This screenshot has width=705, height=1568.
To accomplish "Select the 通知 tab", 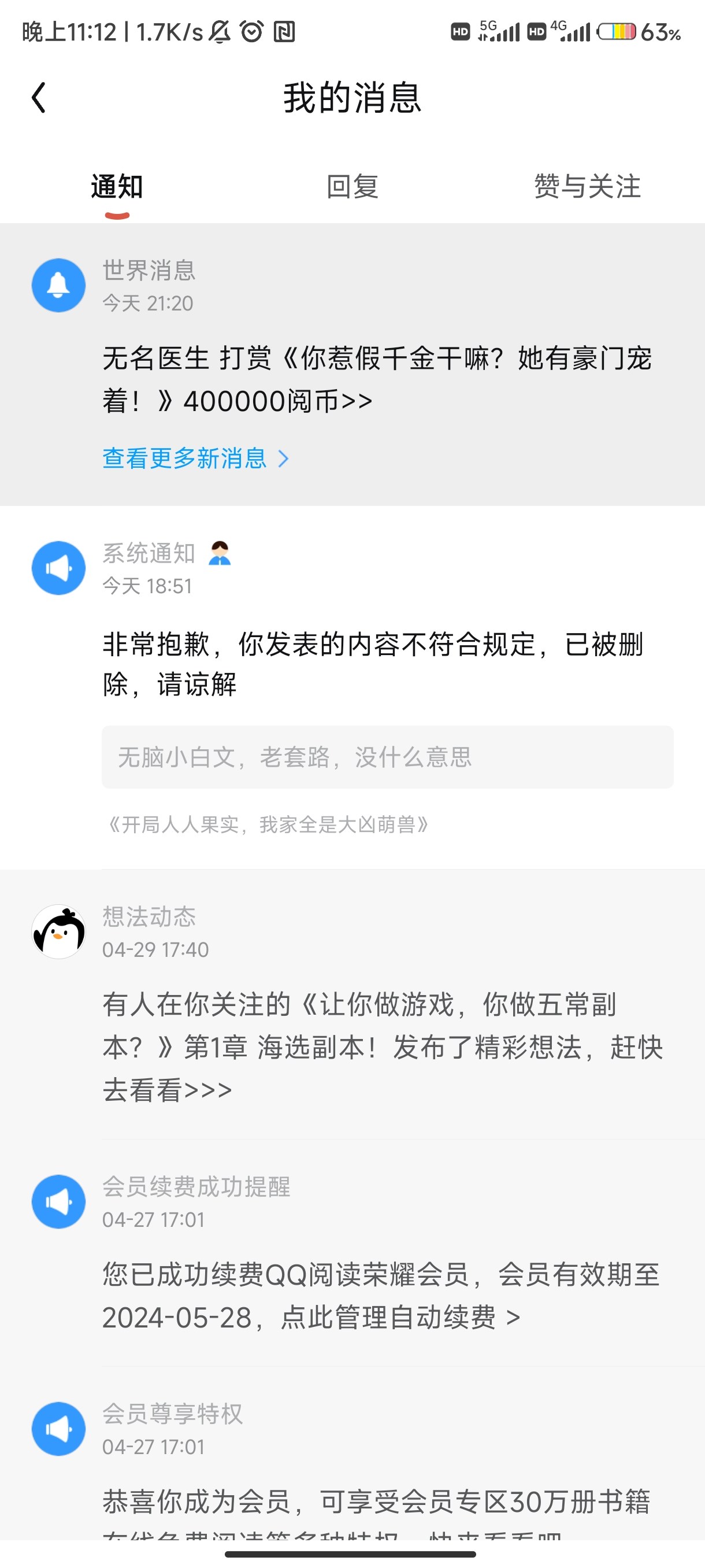I will click(x=117, y=187).
